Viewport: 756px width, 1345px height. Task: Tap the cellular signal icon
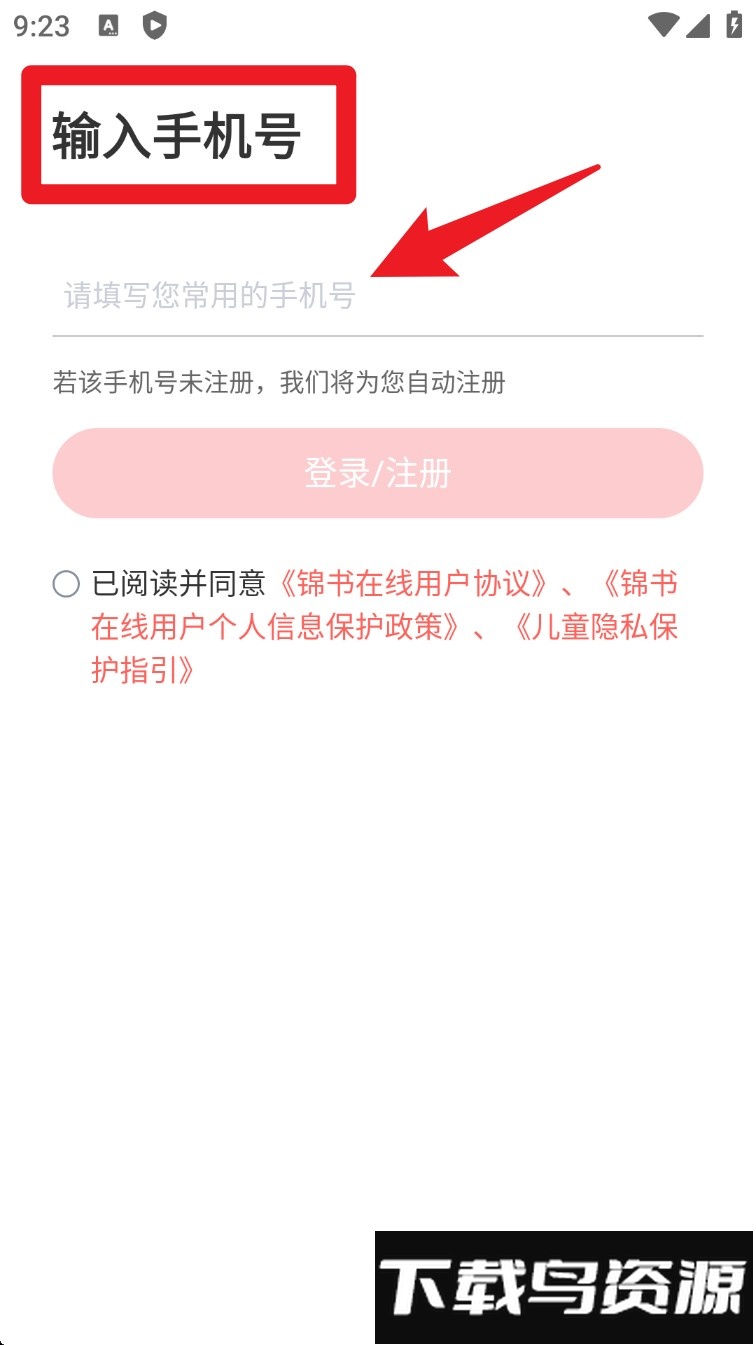(700, 26)
